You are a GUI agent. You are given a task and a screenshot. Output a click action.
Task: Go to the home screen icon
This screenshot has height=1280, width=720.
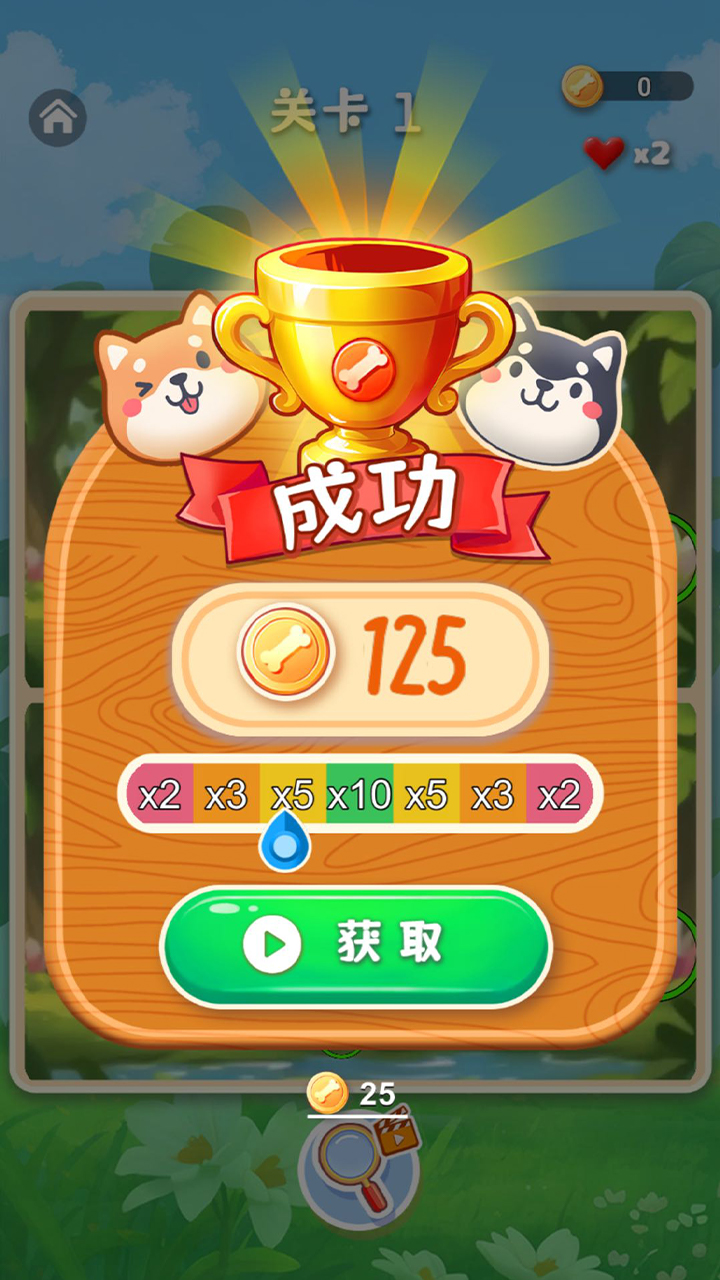58,118
